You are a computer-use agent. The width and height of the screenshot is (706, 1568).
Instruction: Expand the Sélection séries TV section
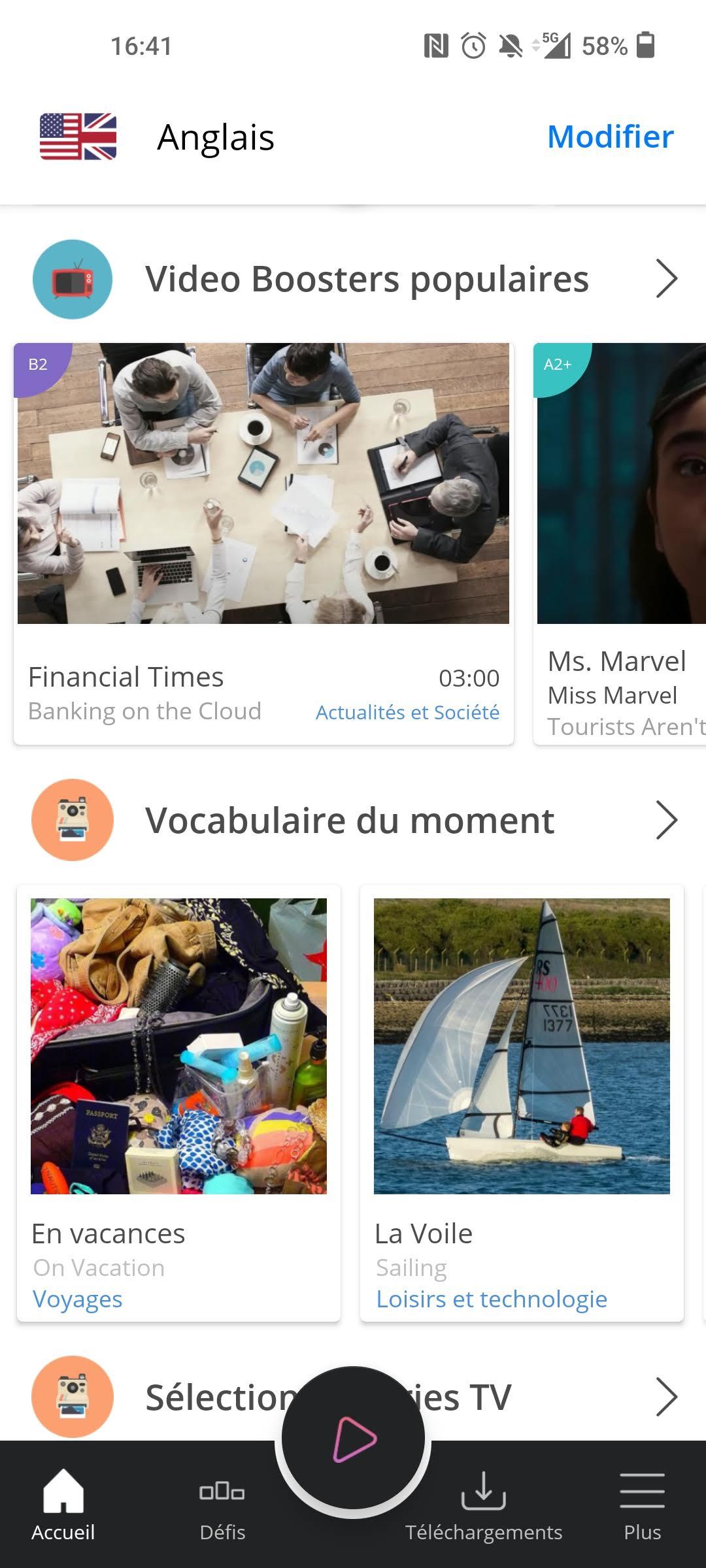point(665,1397)
